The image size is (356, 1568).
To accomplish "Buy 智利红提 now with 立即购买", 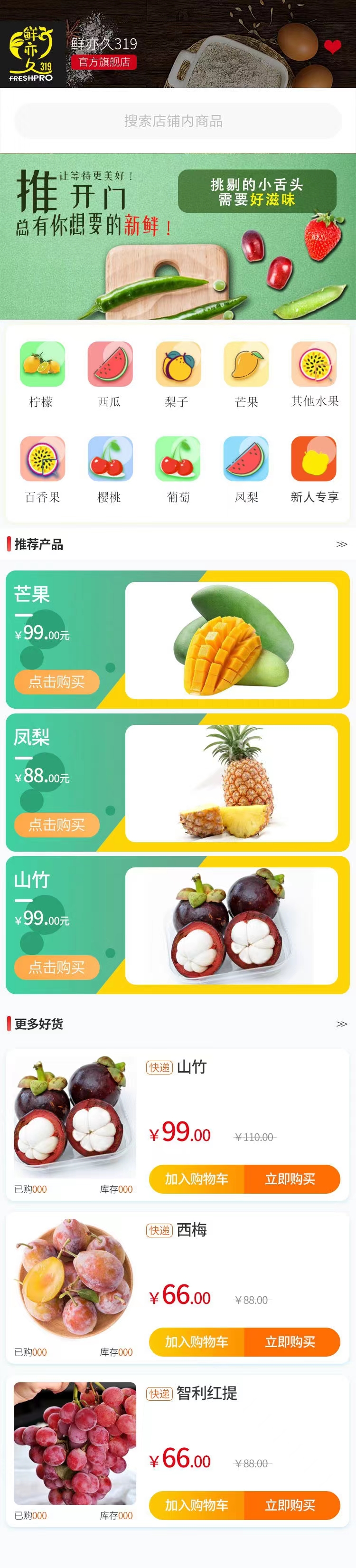I will click(291, 1505).
